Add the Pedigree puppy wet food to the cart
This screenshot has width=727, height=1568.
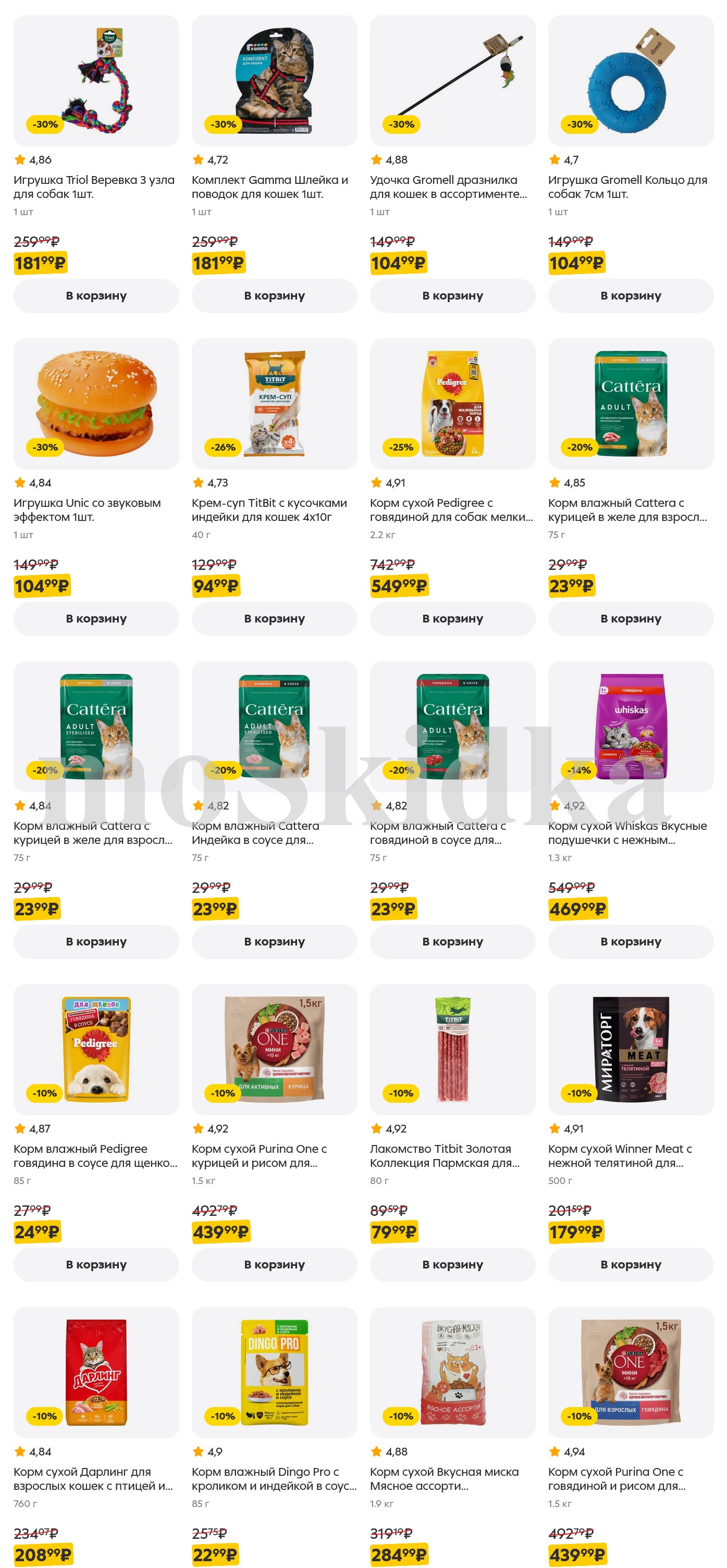click(96, 1264)
